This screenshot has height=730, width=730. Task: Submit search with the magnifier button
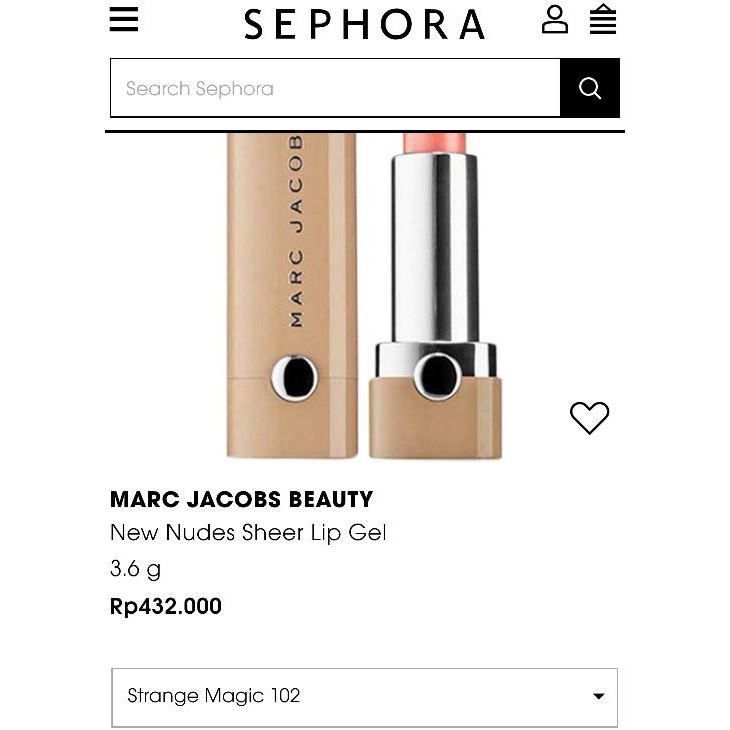point(590,88)
